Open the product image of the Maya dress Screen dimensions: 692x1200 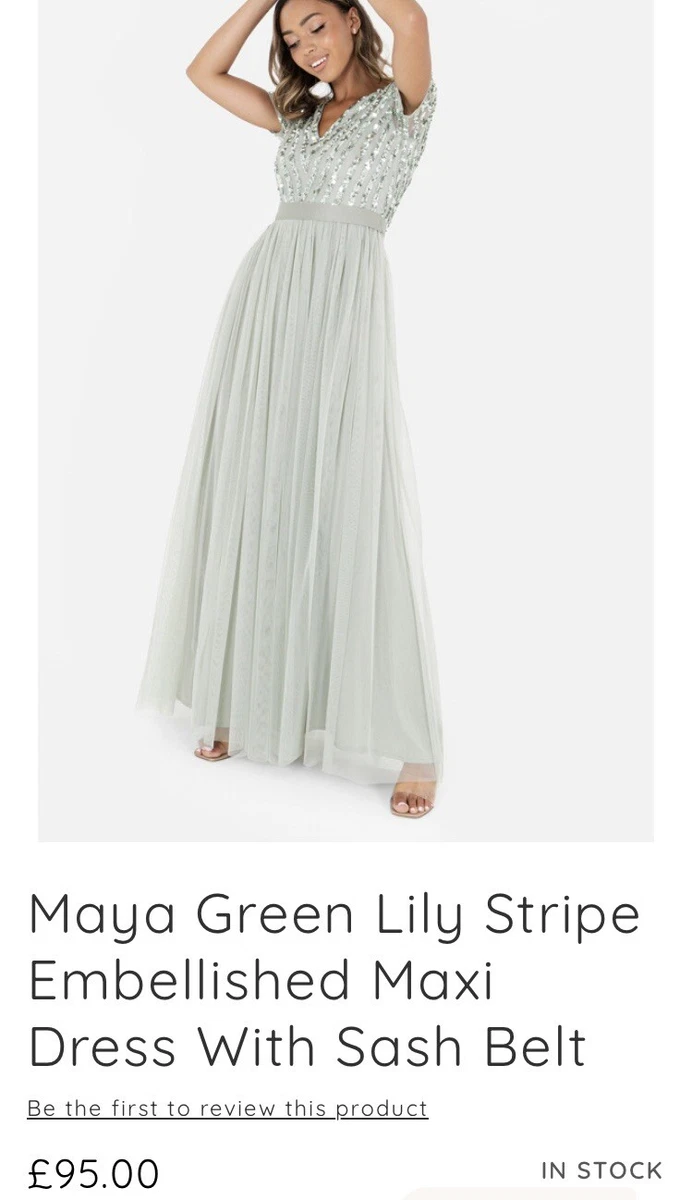tap(346, 420)
